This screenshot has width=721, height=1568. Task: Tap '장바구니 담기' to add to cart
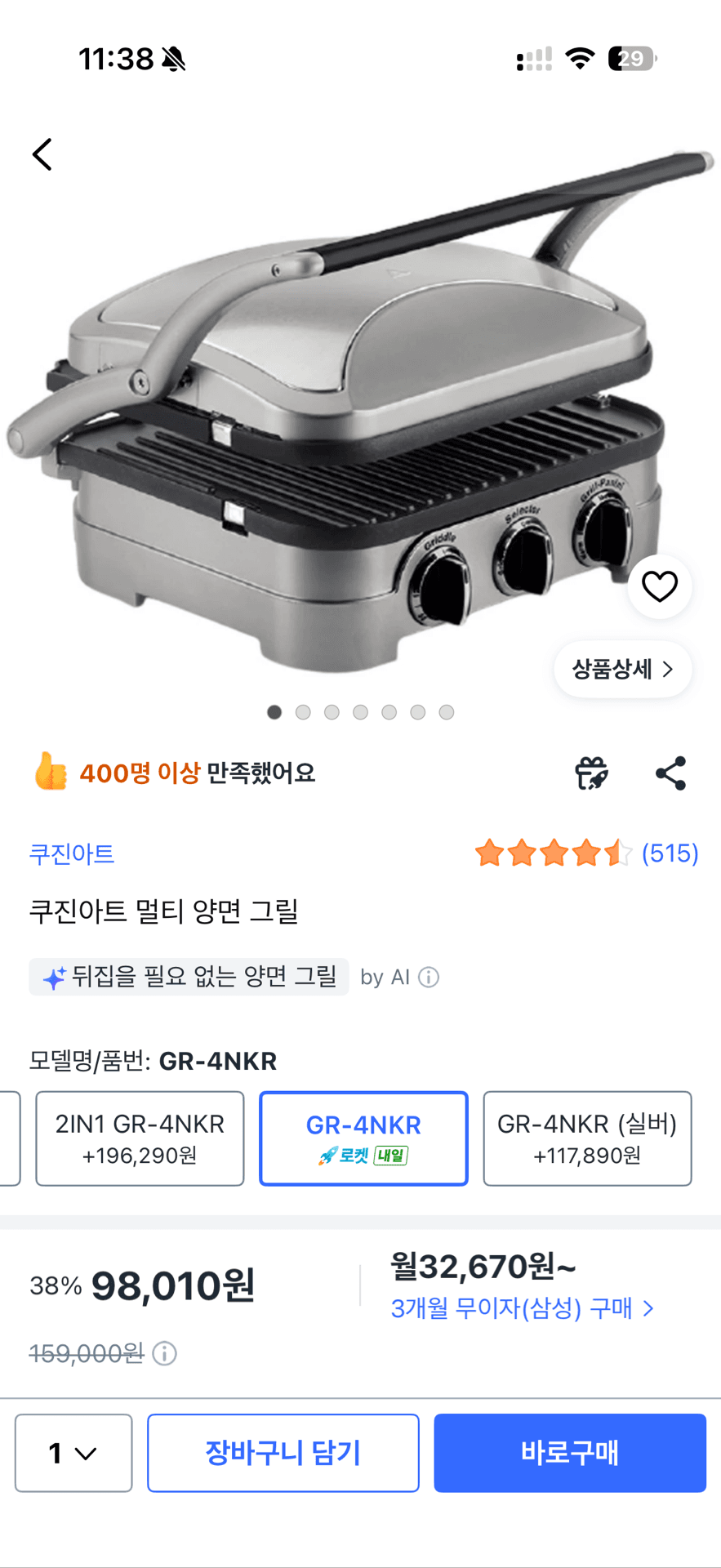pyautogui.click(x=283, y=1453)
